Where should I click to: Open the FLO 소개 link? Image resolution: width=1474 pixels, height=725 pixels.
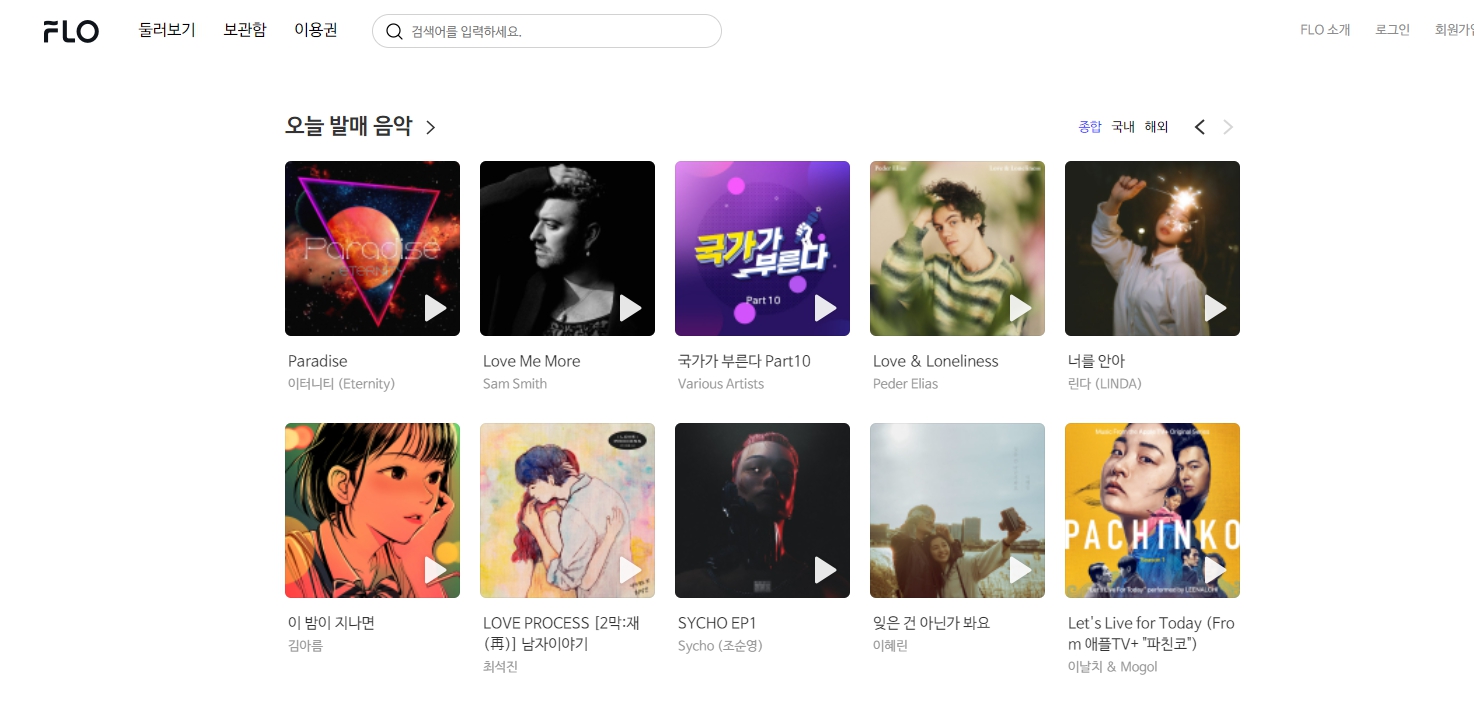[1325, 30]
